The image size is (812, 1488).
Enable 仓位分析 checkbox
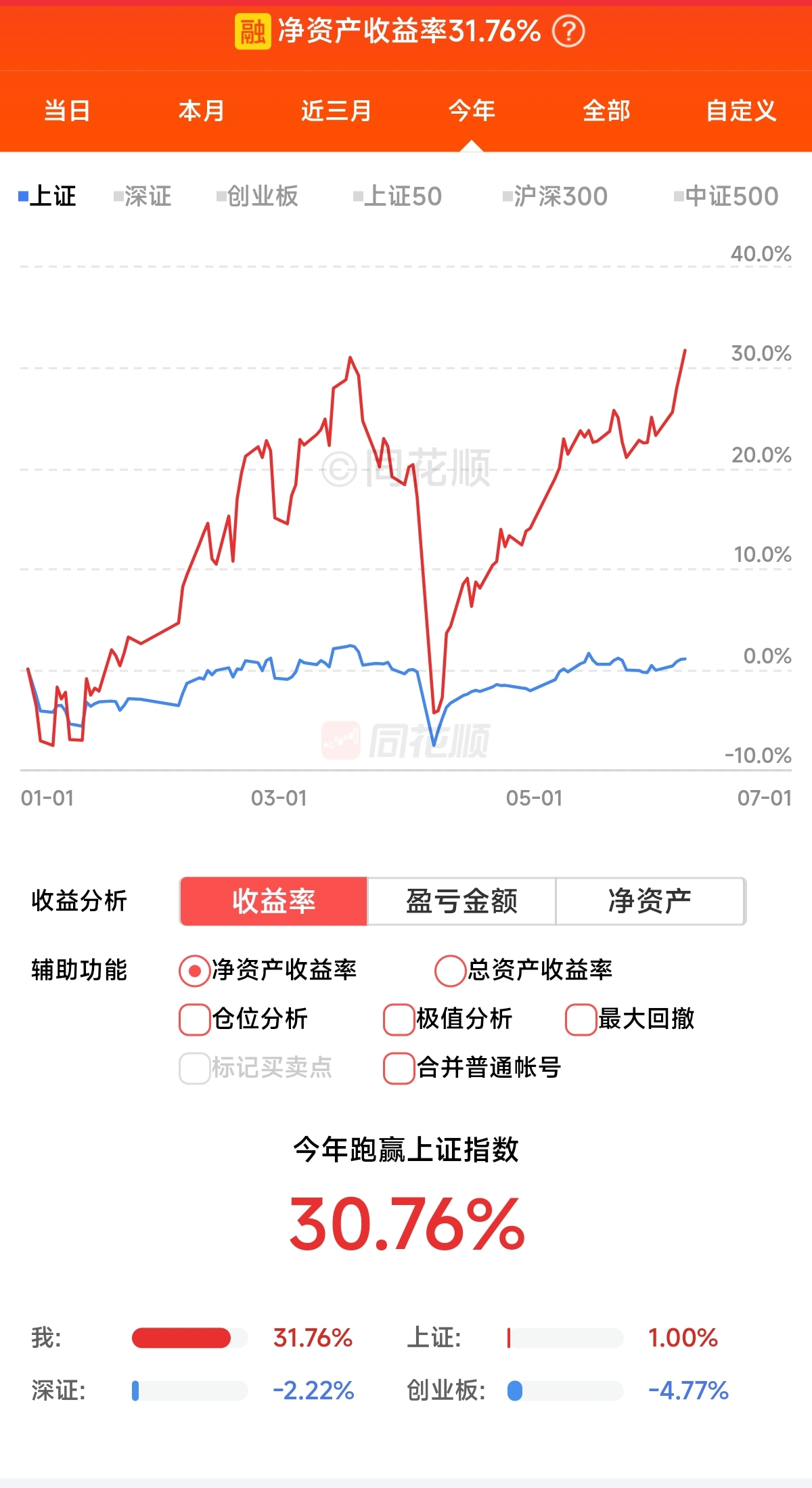194,1020
